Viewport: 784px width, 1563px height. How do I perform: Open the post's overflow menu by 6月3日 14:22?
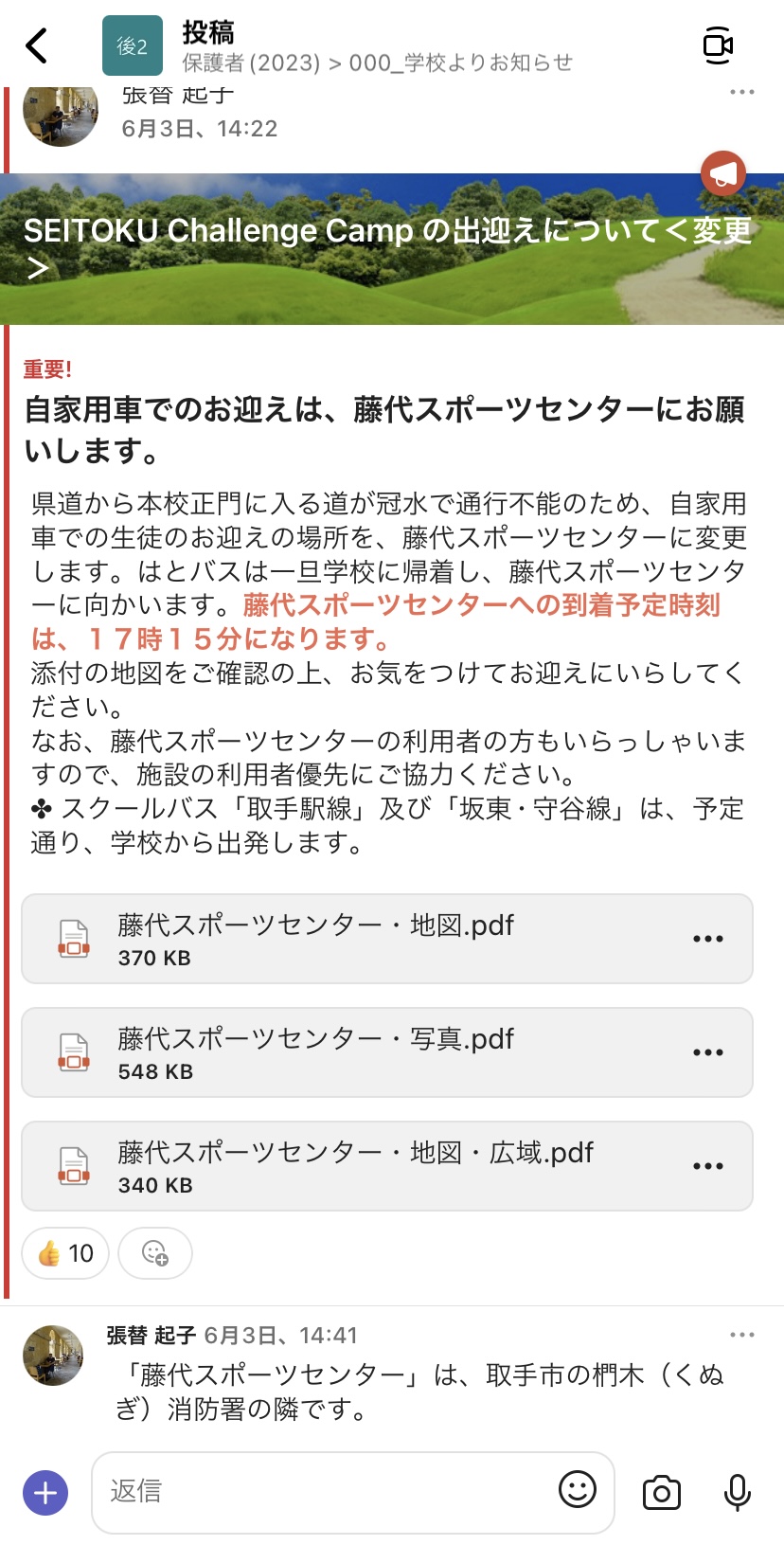pyautogui.click(x=742, y=92)
